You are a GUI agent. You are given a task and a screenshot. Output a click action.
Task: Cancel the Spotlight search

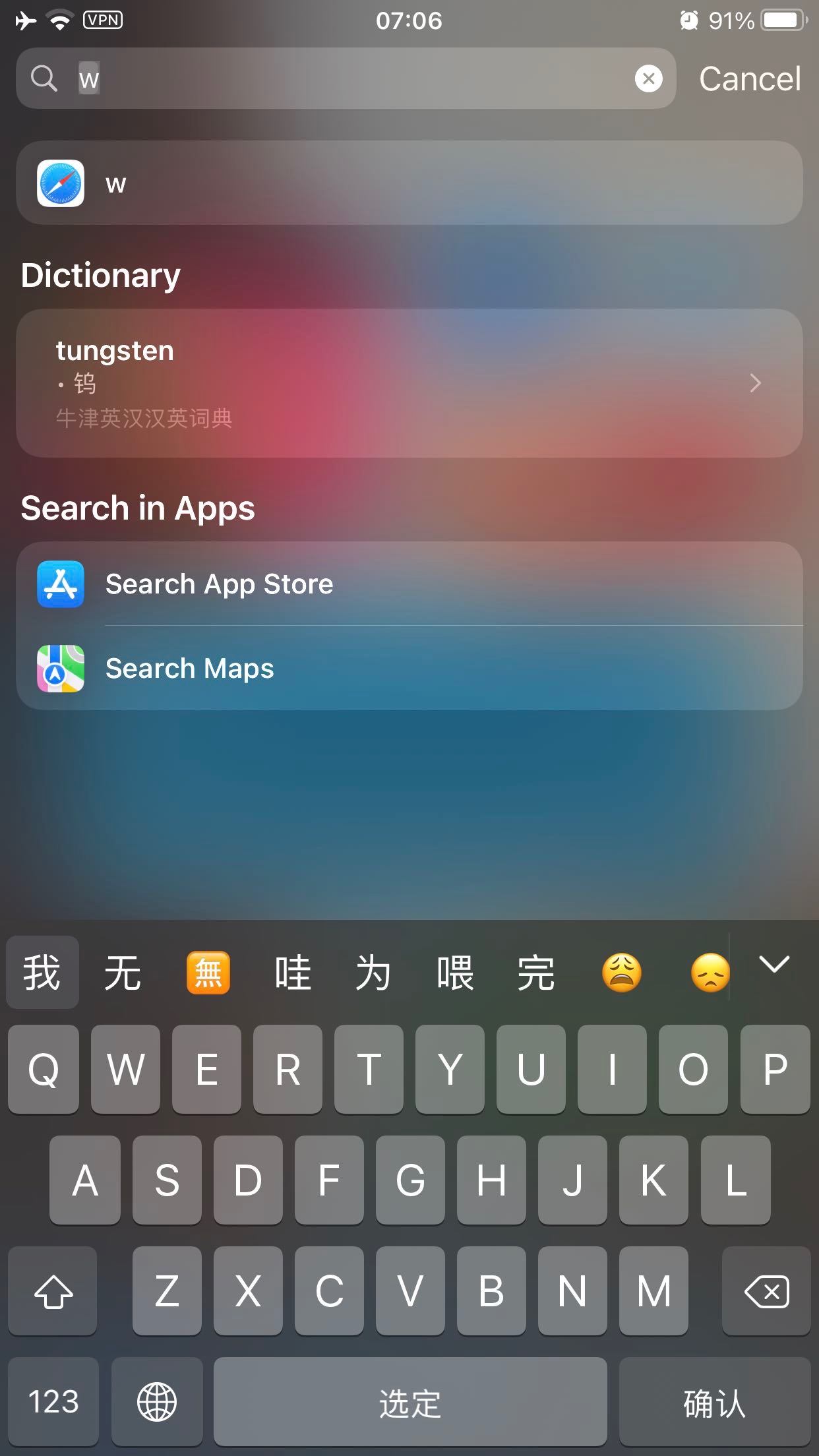click(750, 79)
